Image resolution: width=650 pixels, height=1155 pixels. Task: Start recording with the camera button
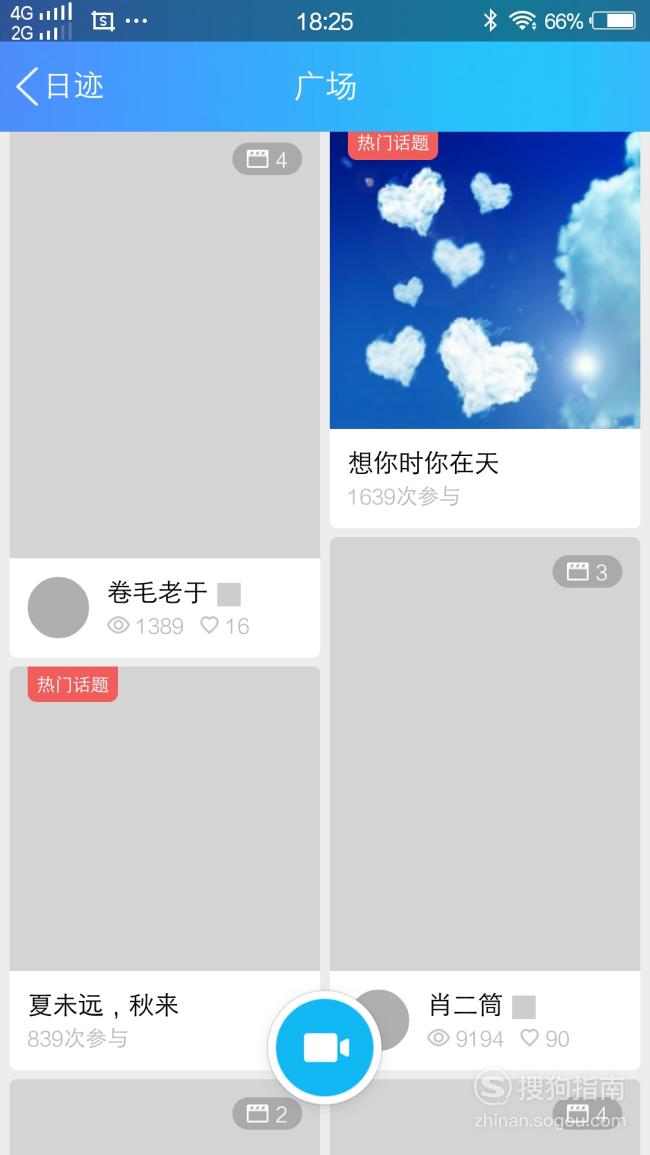(325, 1047)
